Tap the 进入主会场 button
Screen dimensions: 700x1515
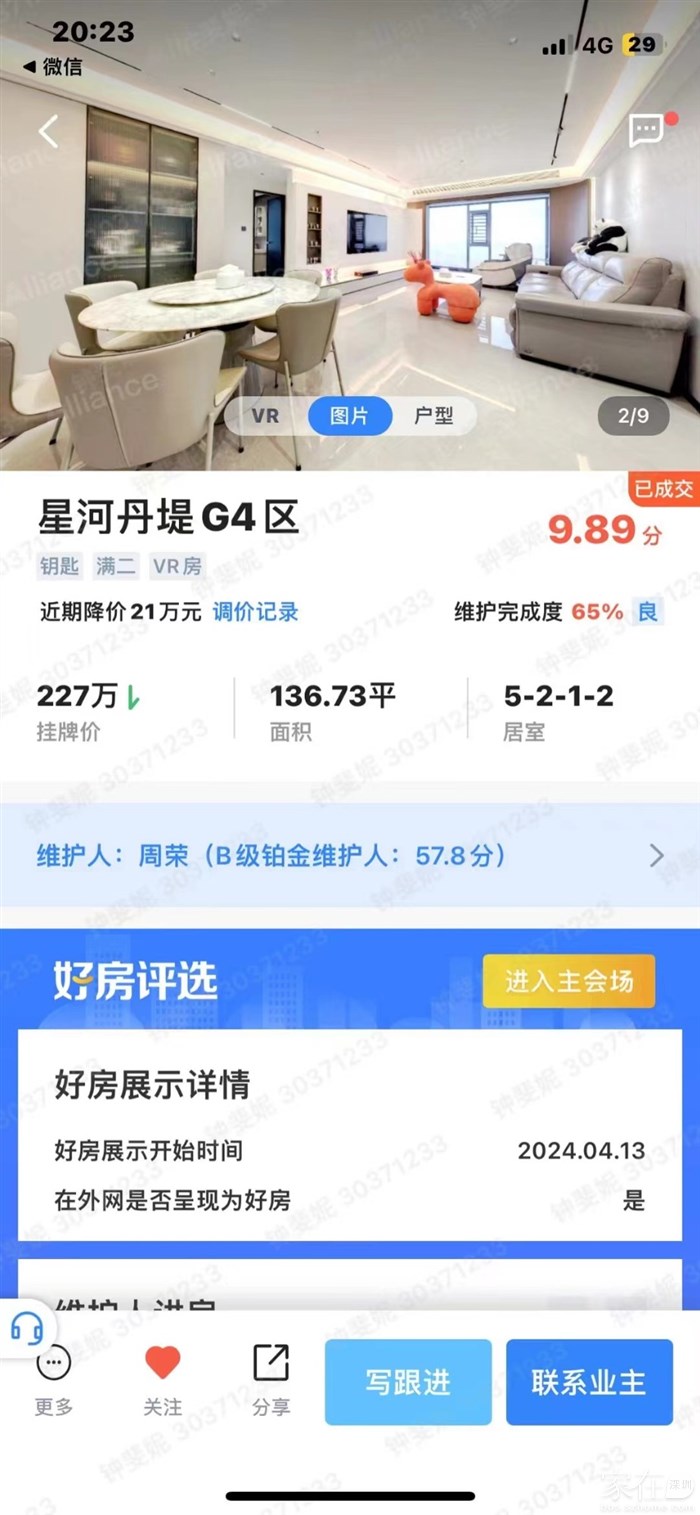pos(568,981)
